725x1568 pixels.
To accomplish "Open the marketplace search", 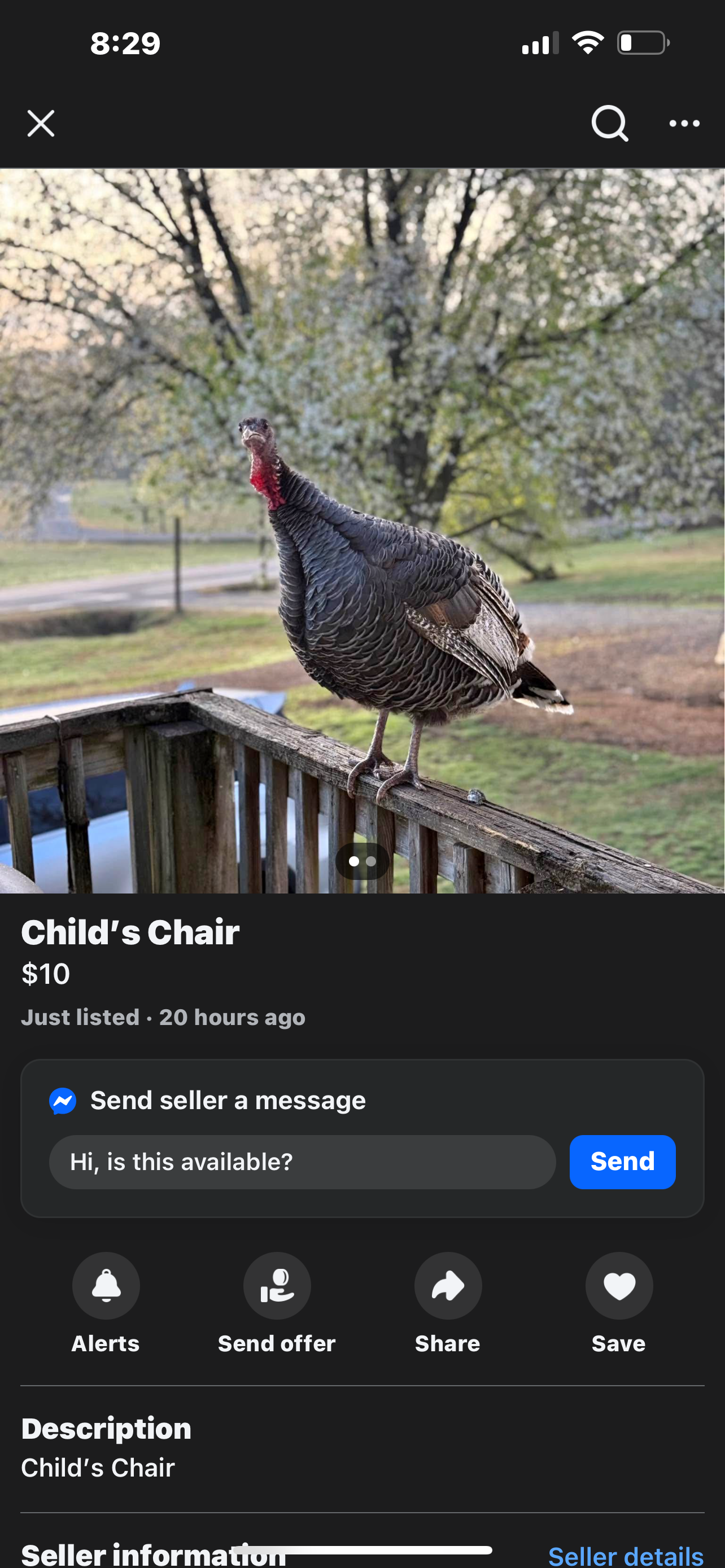I will [609, 124].
